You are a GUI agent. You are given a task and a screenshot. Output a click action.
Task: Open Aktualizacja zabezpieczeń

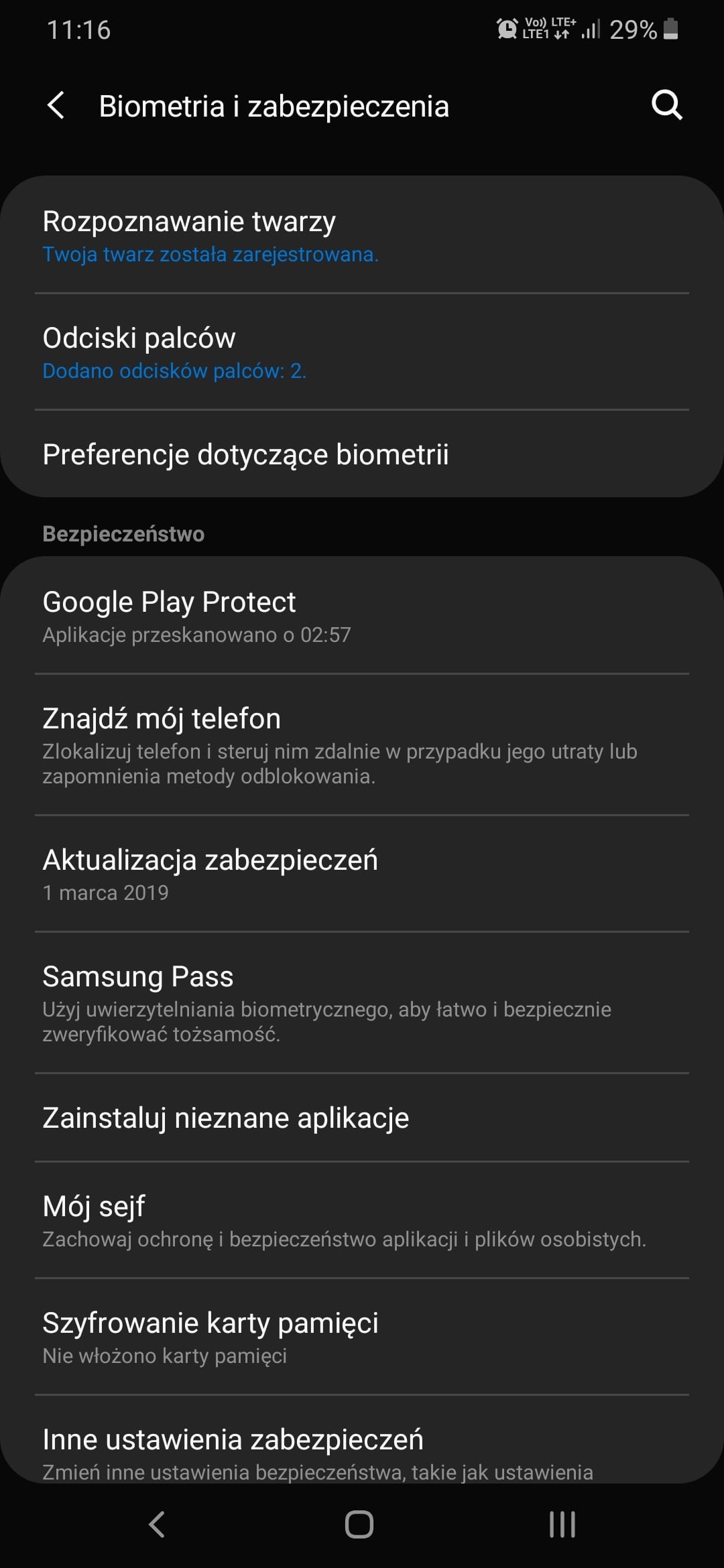(362, 874)
